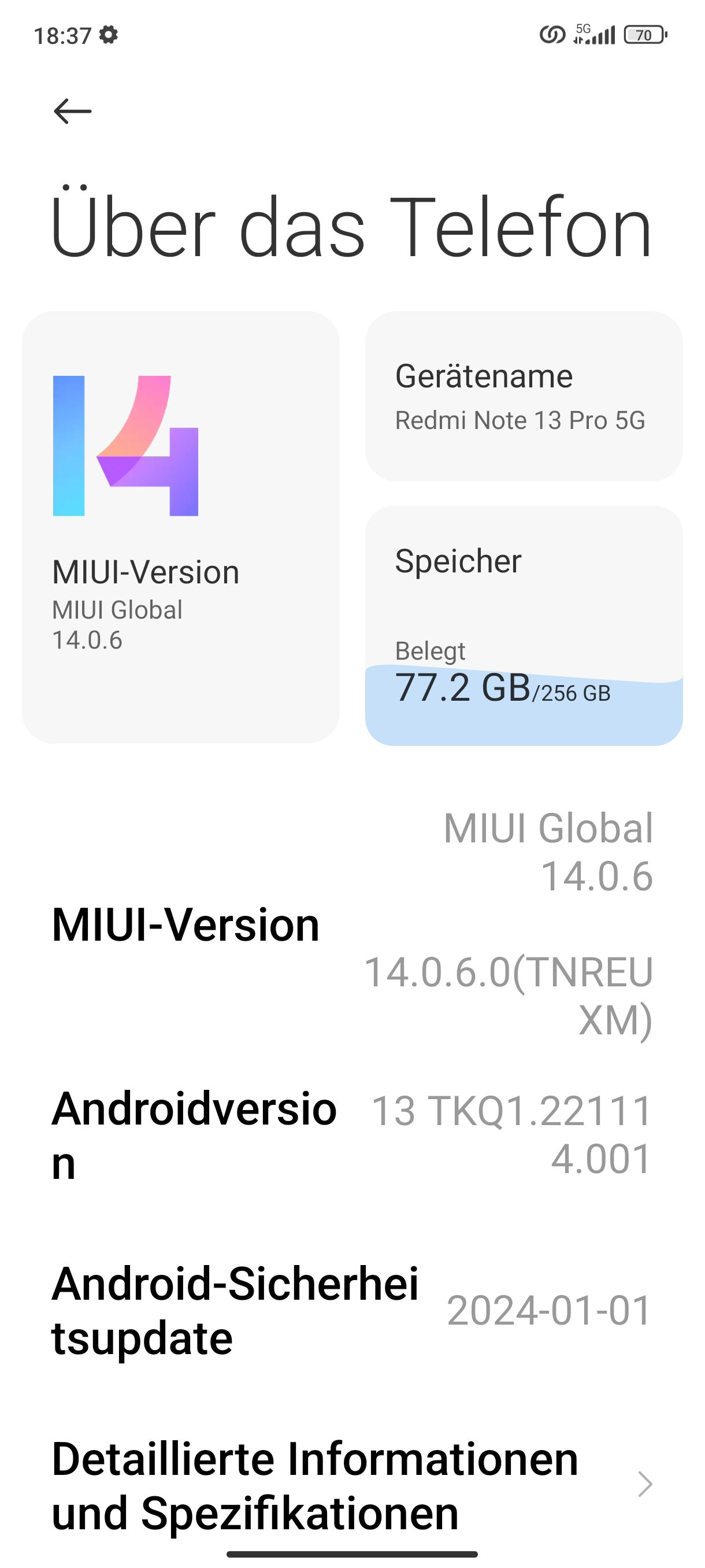Tap the battery indicator showing 70
This screenshot has height=1568, width=705.
[x=645, y=35]
